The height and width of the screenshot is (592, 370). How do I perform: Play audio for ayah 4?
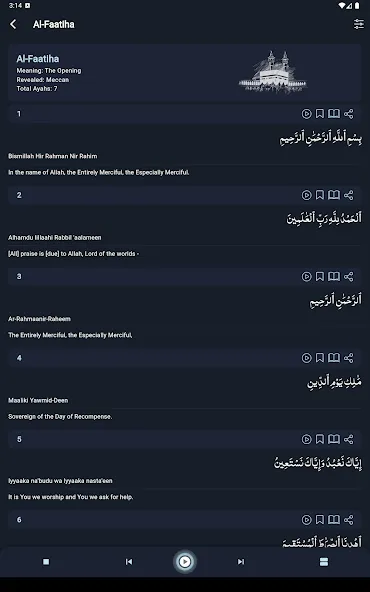(307, 358)
